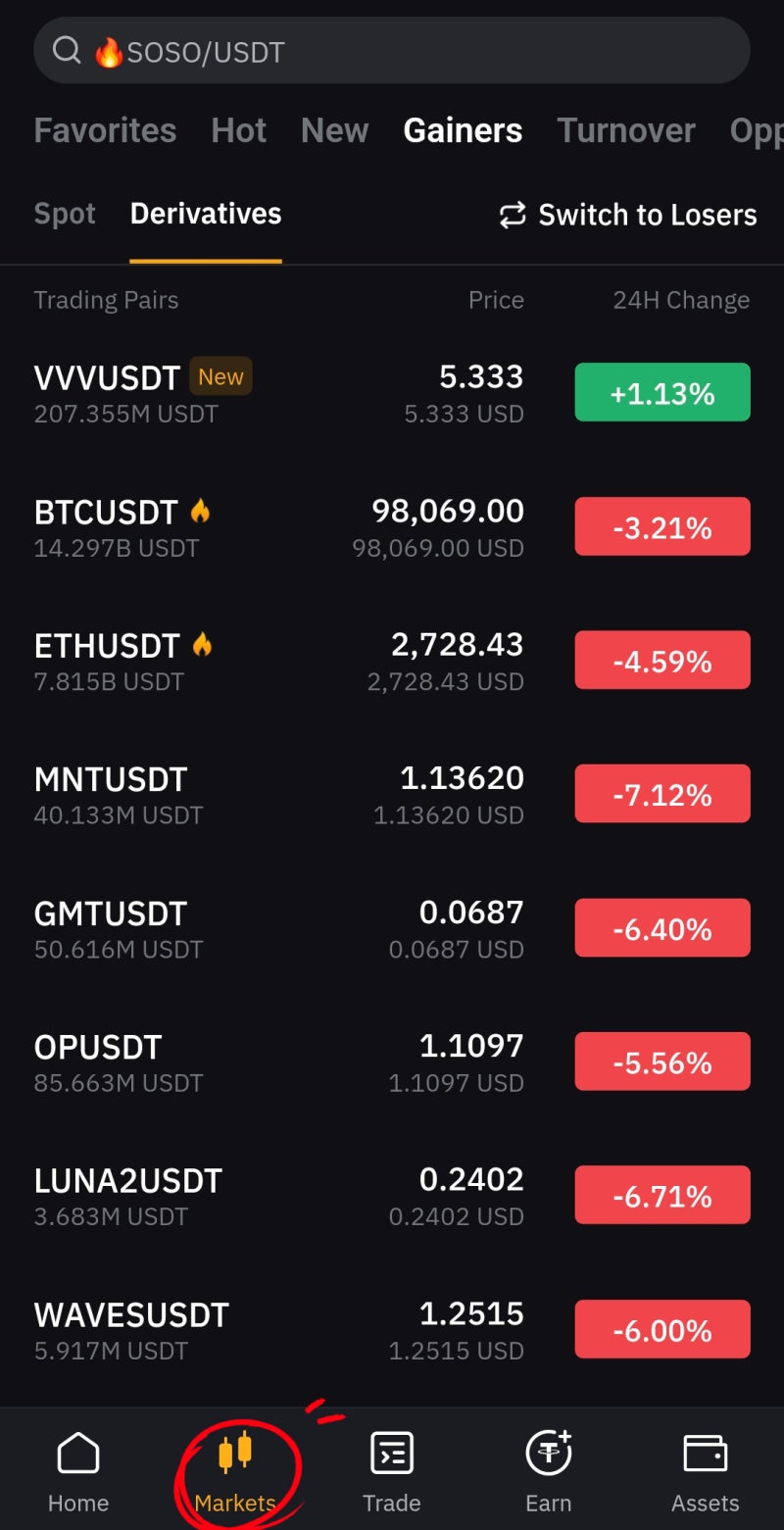Select the Markets tab in the bottom bar
Screen dimensions: 784x1530
click(235, 1472)
